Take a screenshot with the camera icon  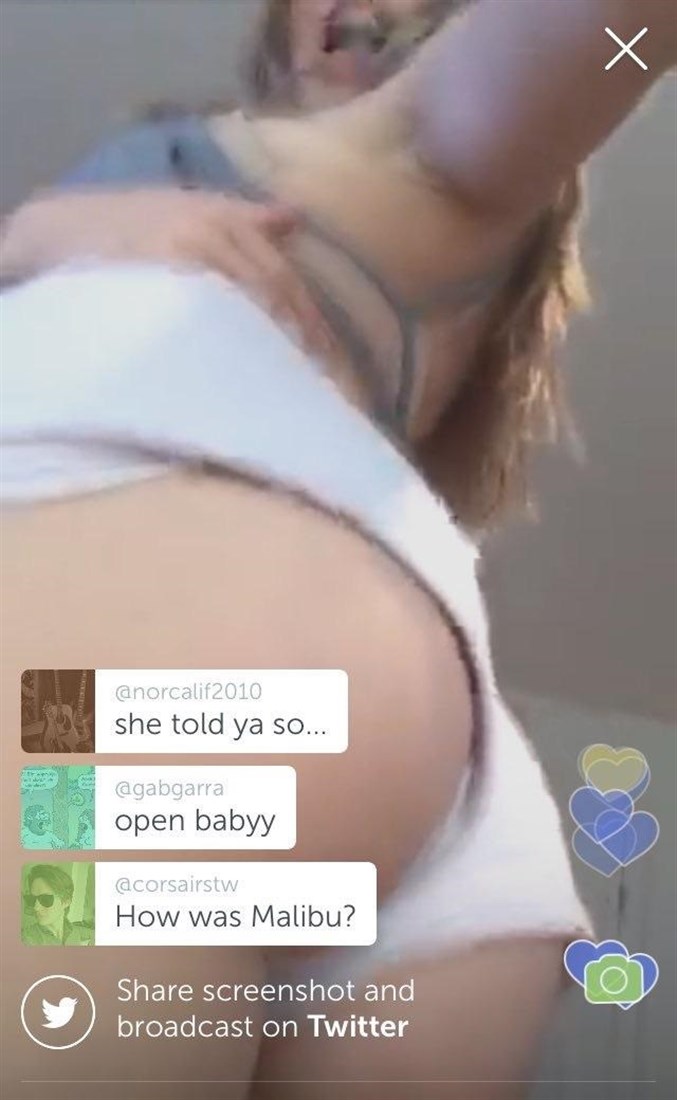point(610,975)
